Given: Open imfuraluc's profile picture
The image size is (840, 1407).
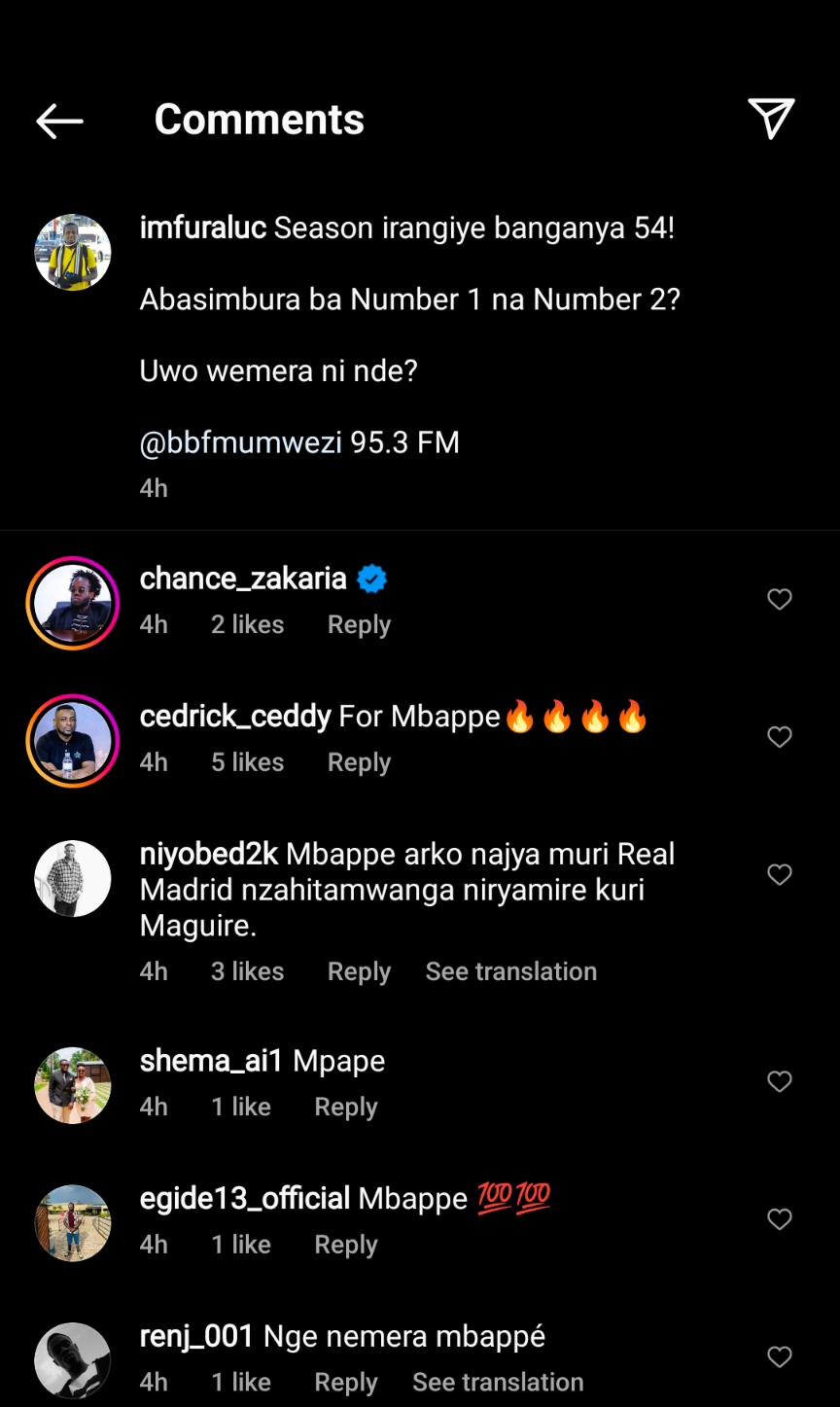Looking at the screenshot, I should pos(73,253).
